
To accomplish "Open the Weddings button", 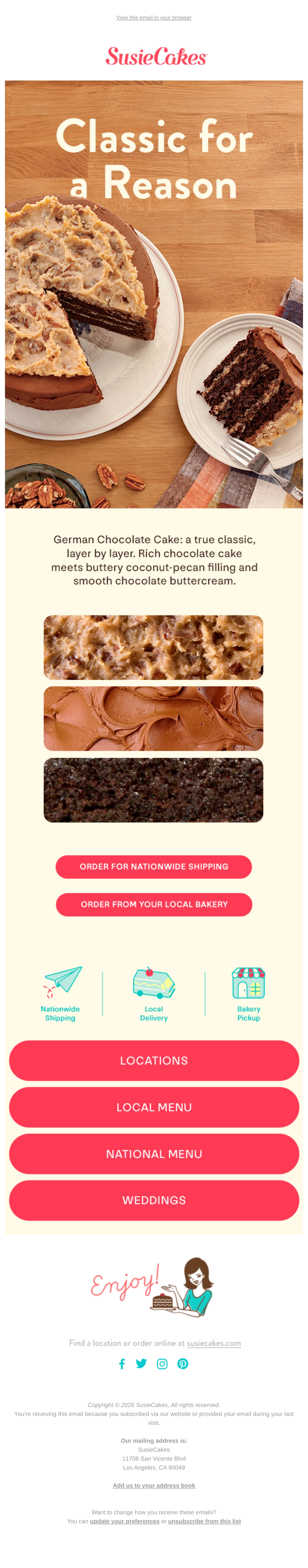I will click(x=154, y=1200).
